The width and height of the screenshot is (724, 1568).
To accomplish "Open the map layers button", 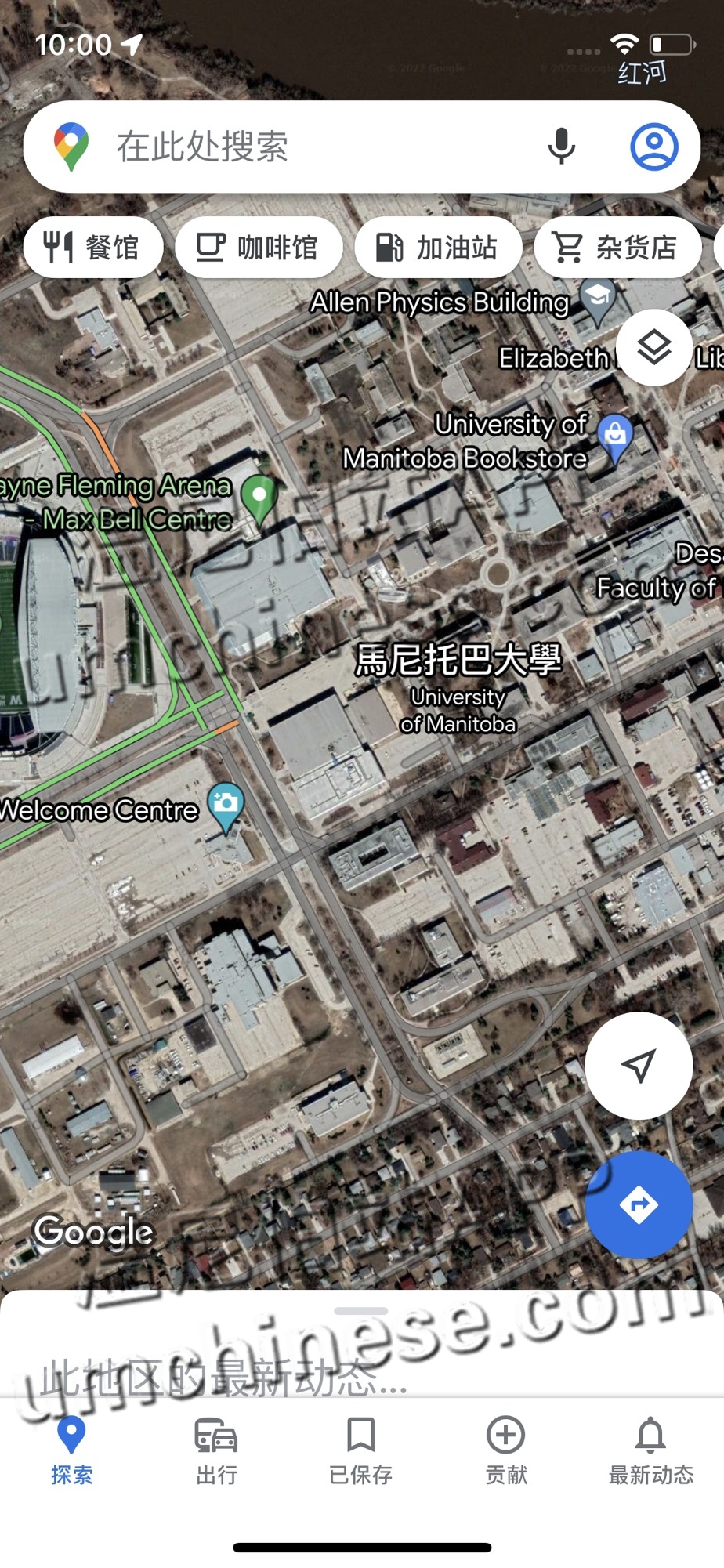I will click(x=653, y=347).
